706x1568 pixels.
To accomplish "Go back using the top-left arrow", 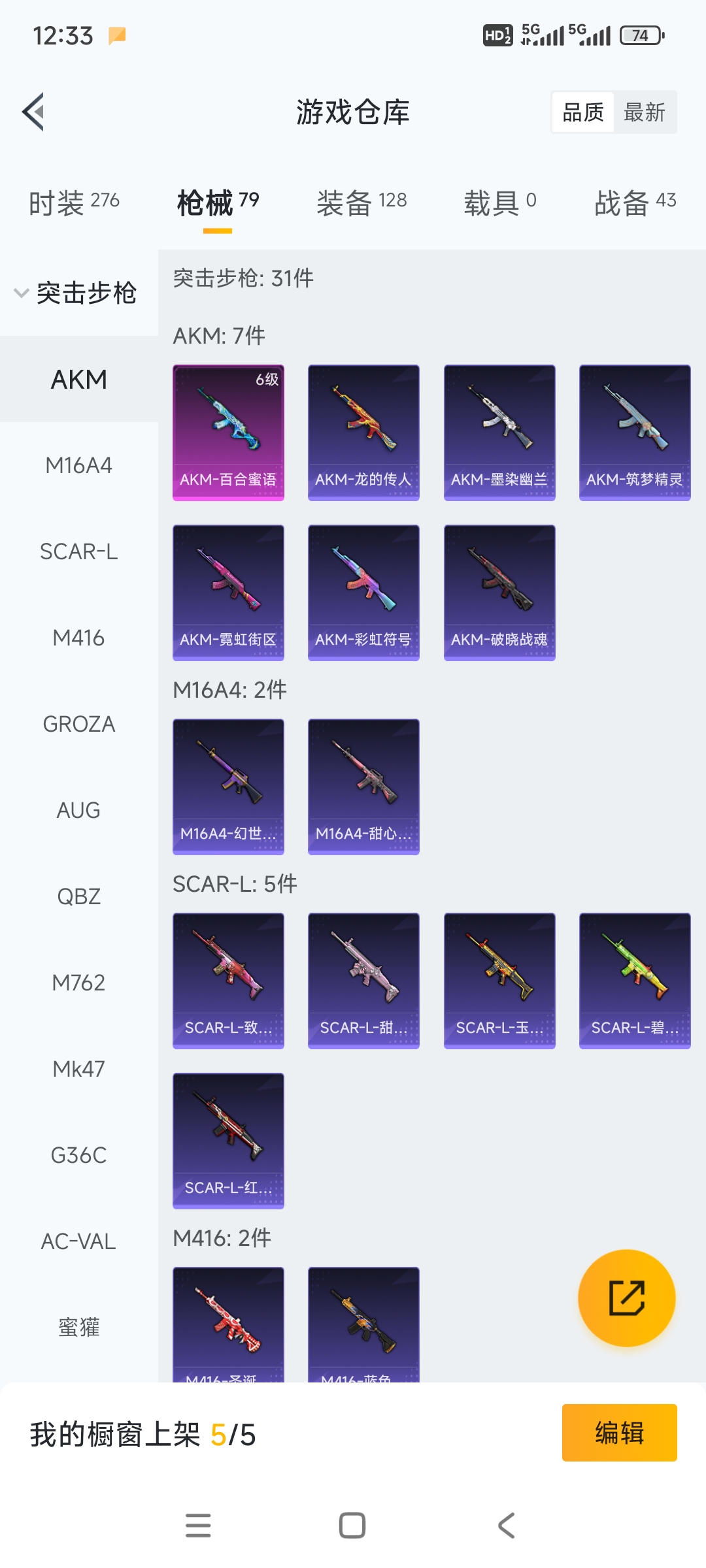I will coord(34,112).
